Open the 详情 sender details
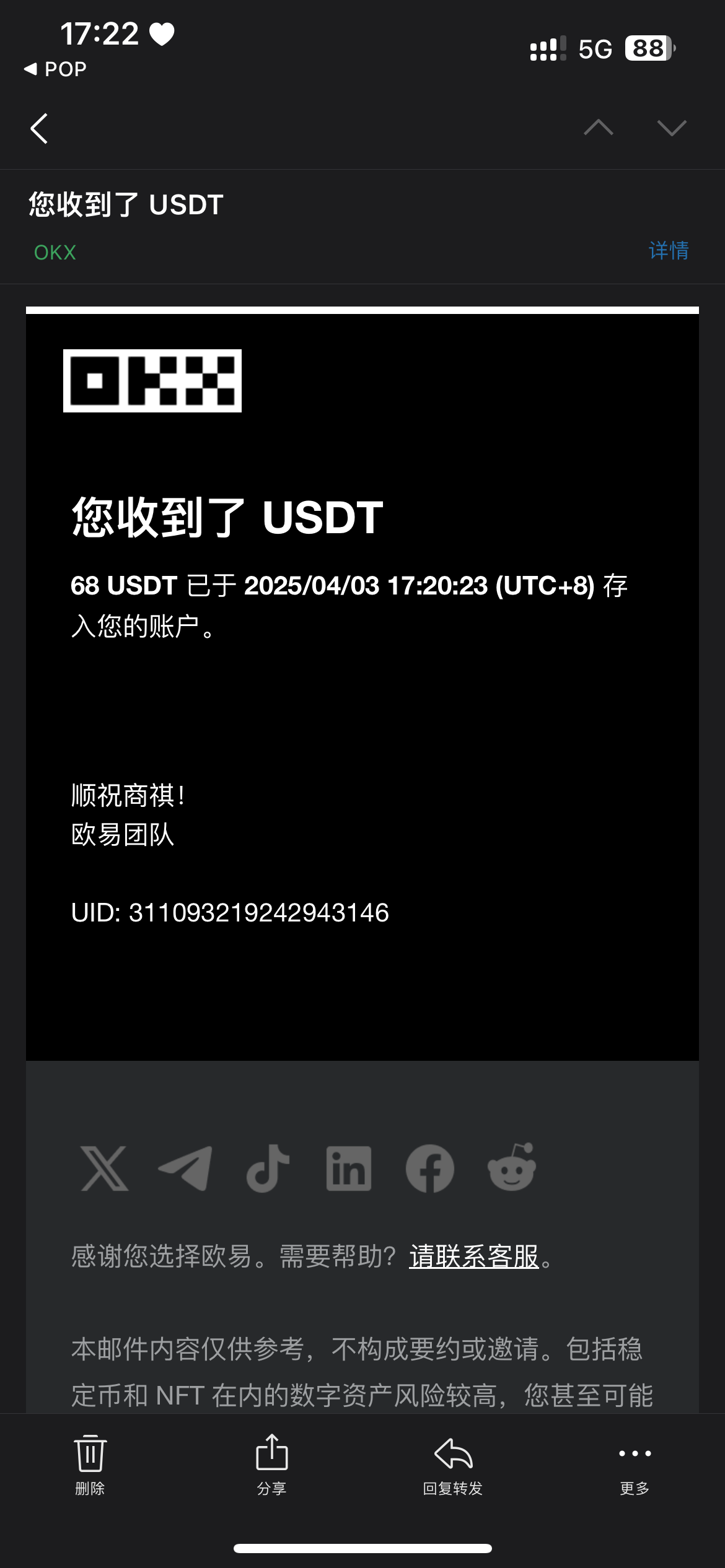Screen dimensions: 725x1568 click(668, 251)
